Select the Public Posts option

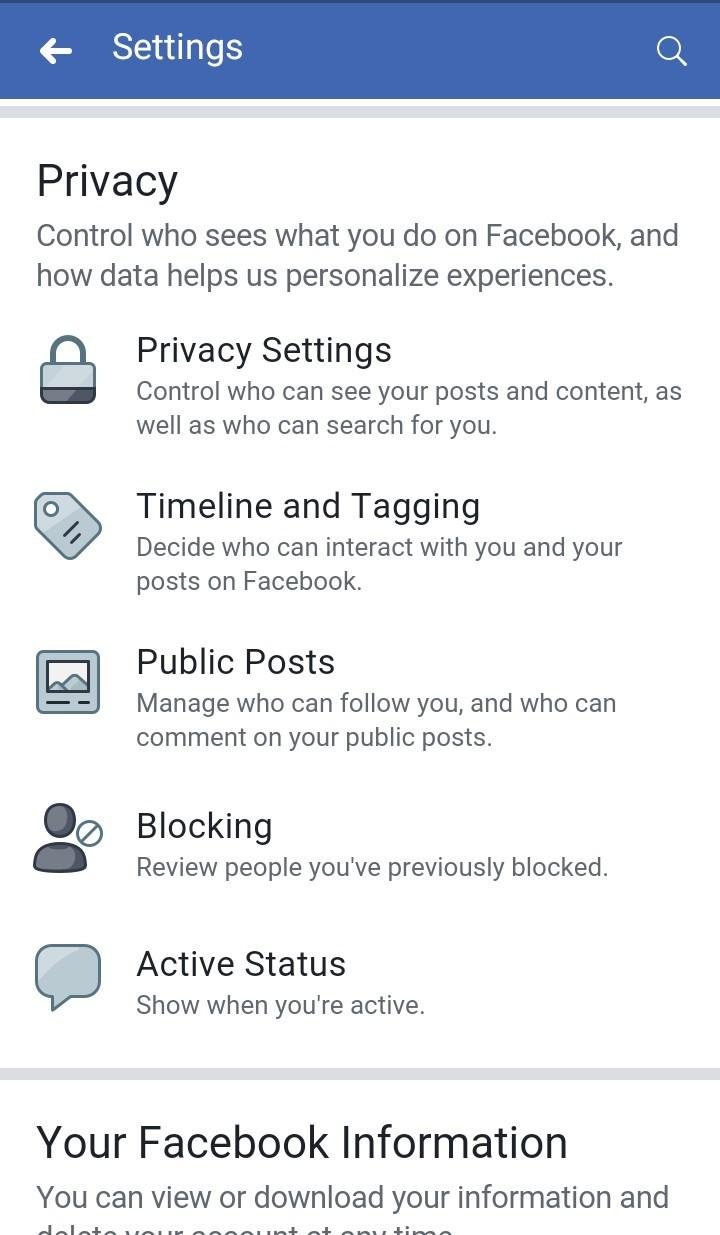pyautogui.click(x=360, y=696)
